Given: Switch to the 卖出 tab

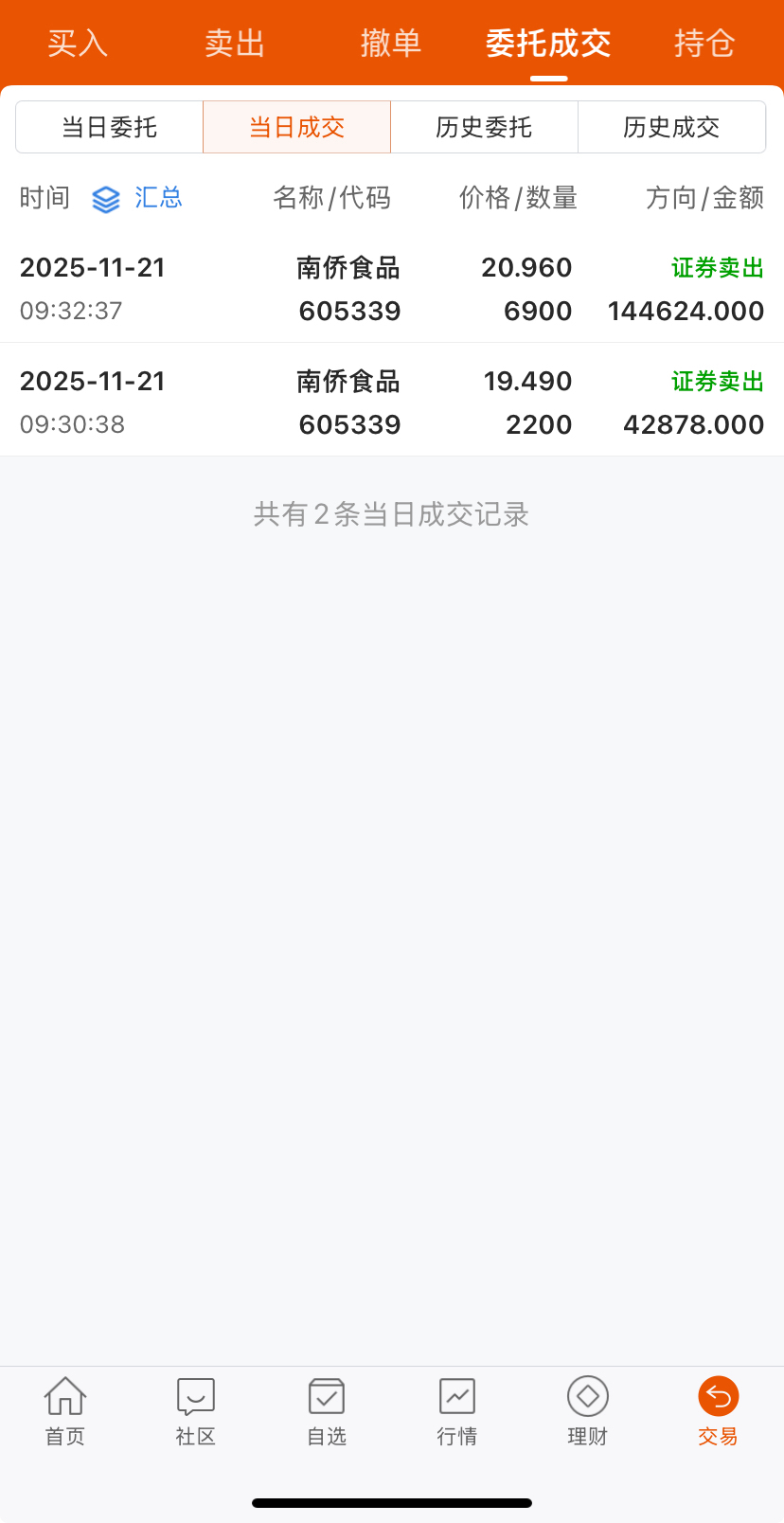Looking at the screenshot, I should [234, 44].
